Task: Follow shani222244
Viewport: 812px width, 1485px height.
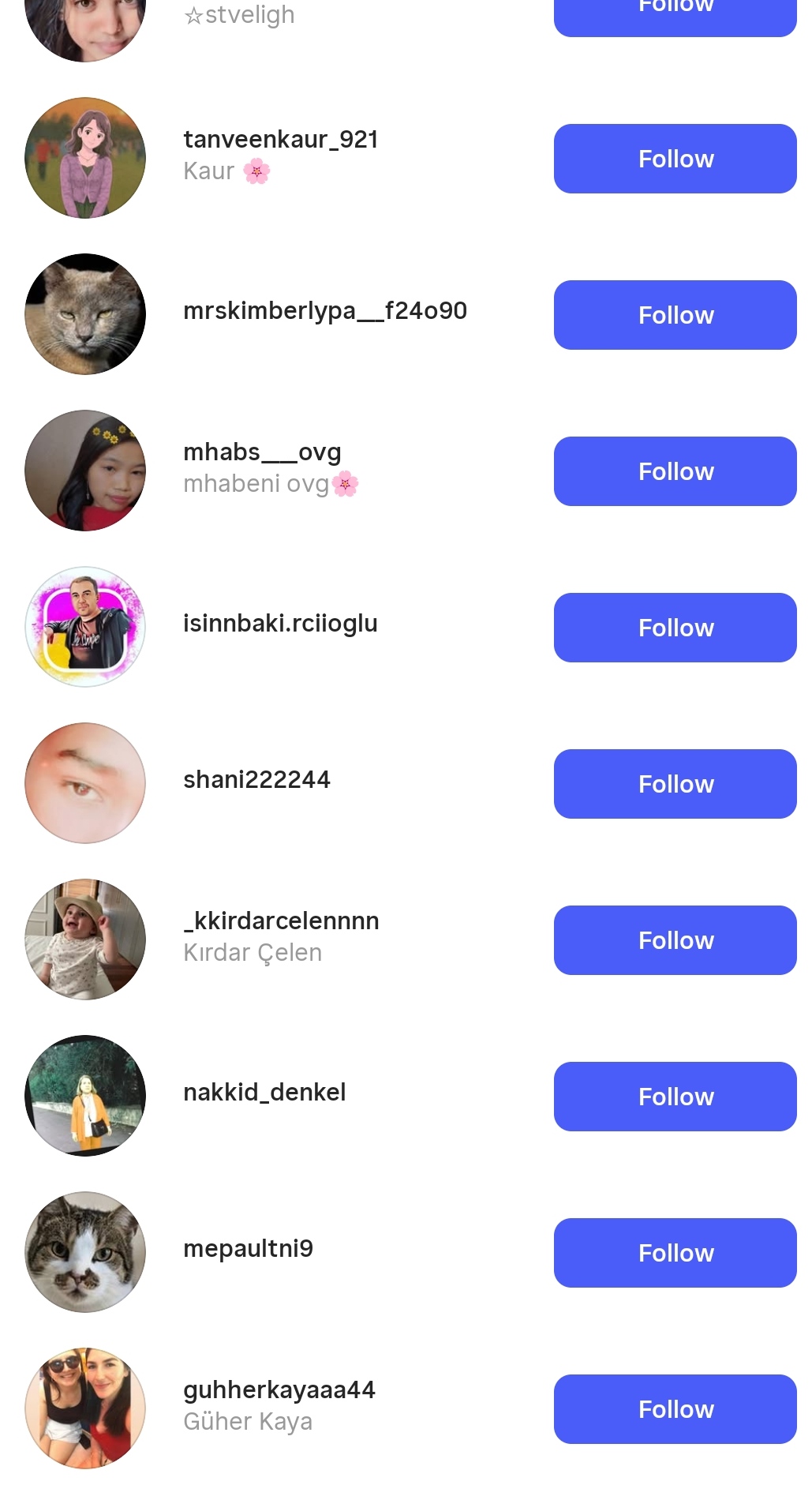Action: click(x=675, y=784)
